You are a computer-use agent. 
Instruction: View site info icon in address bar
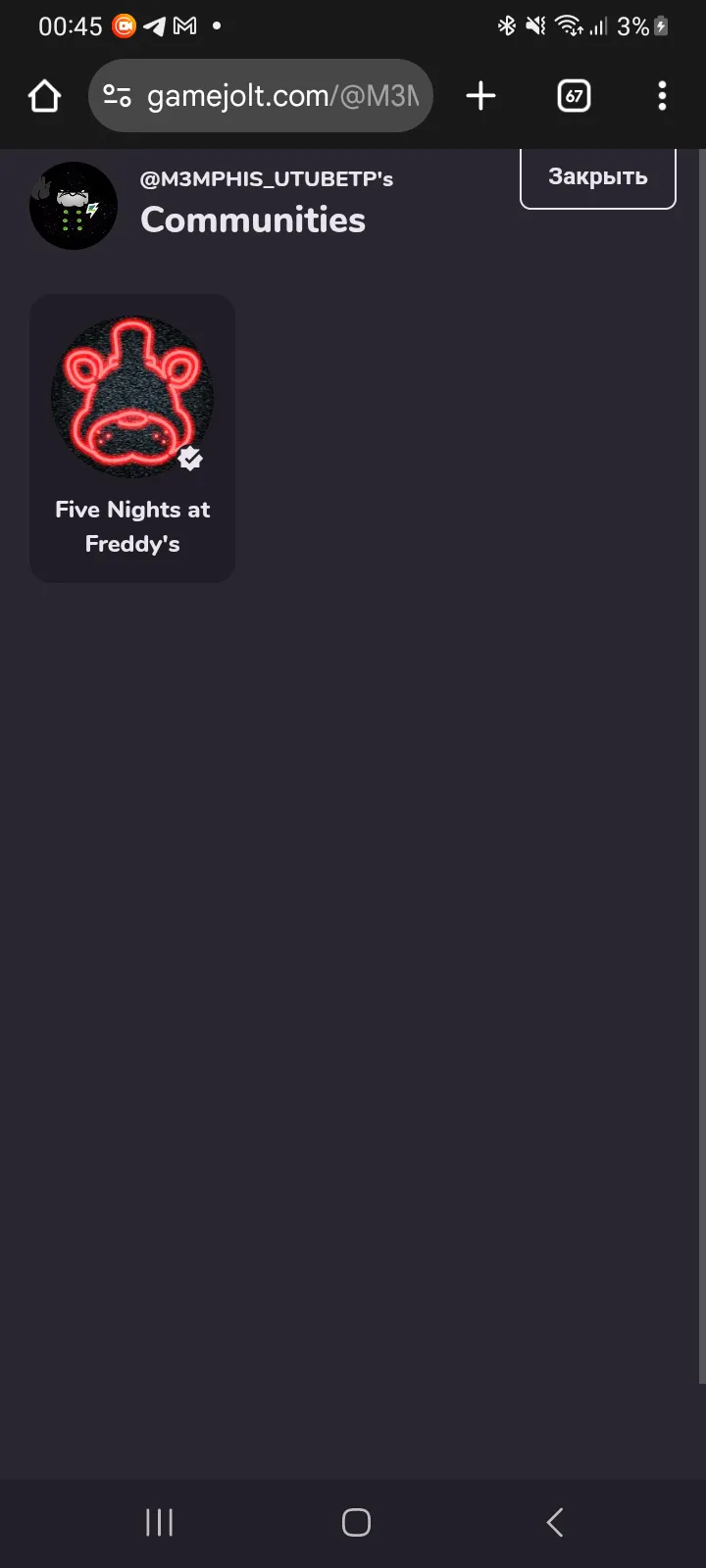coord(117,96)
